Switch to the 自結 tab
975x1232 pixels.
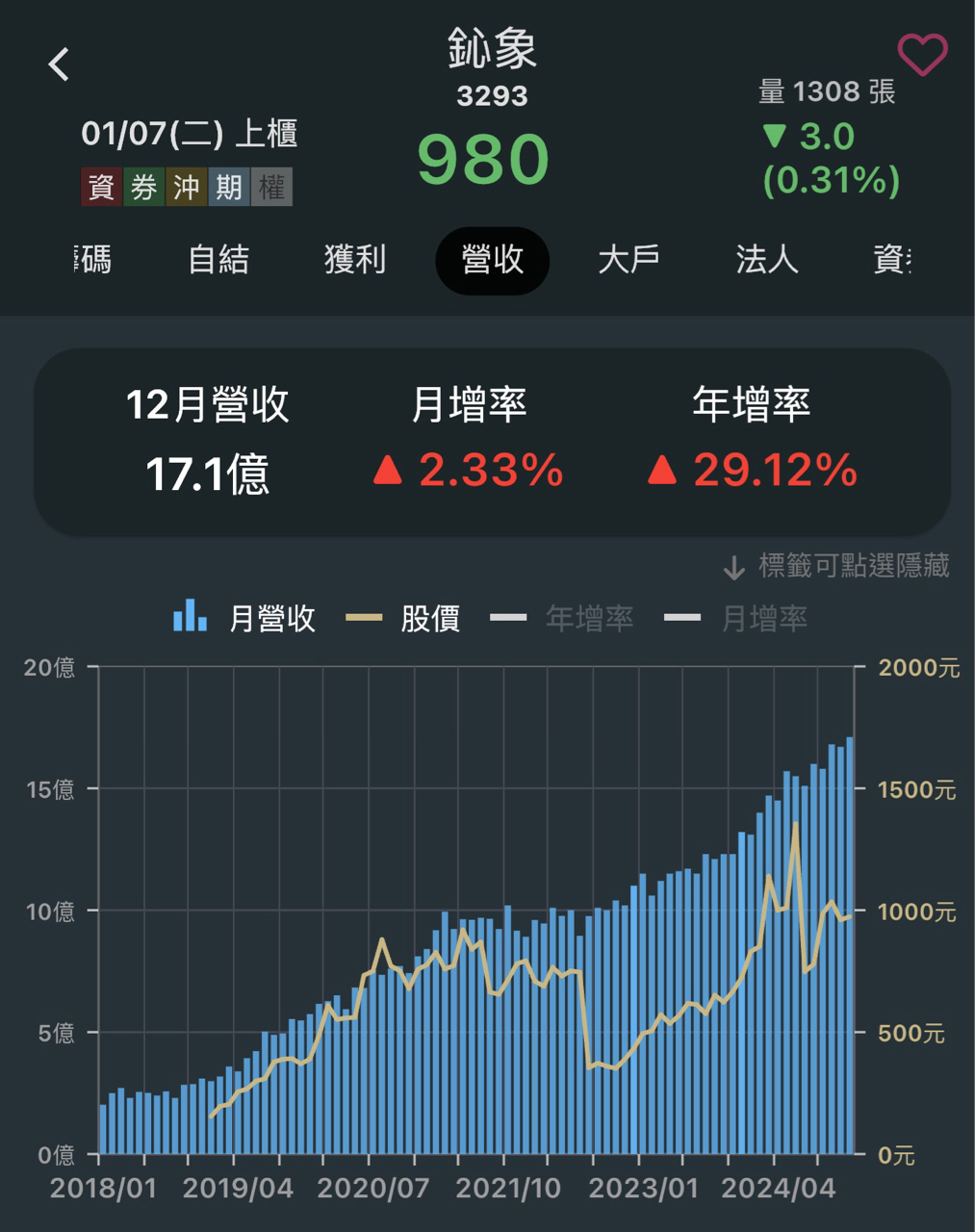pyautogui.click(x=218, y=260)
